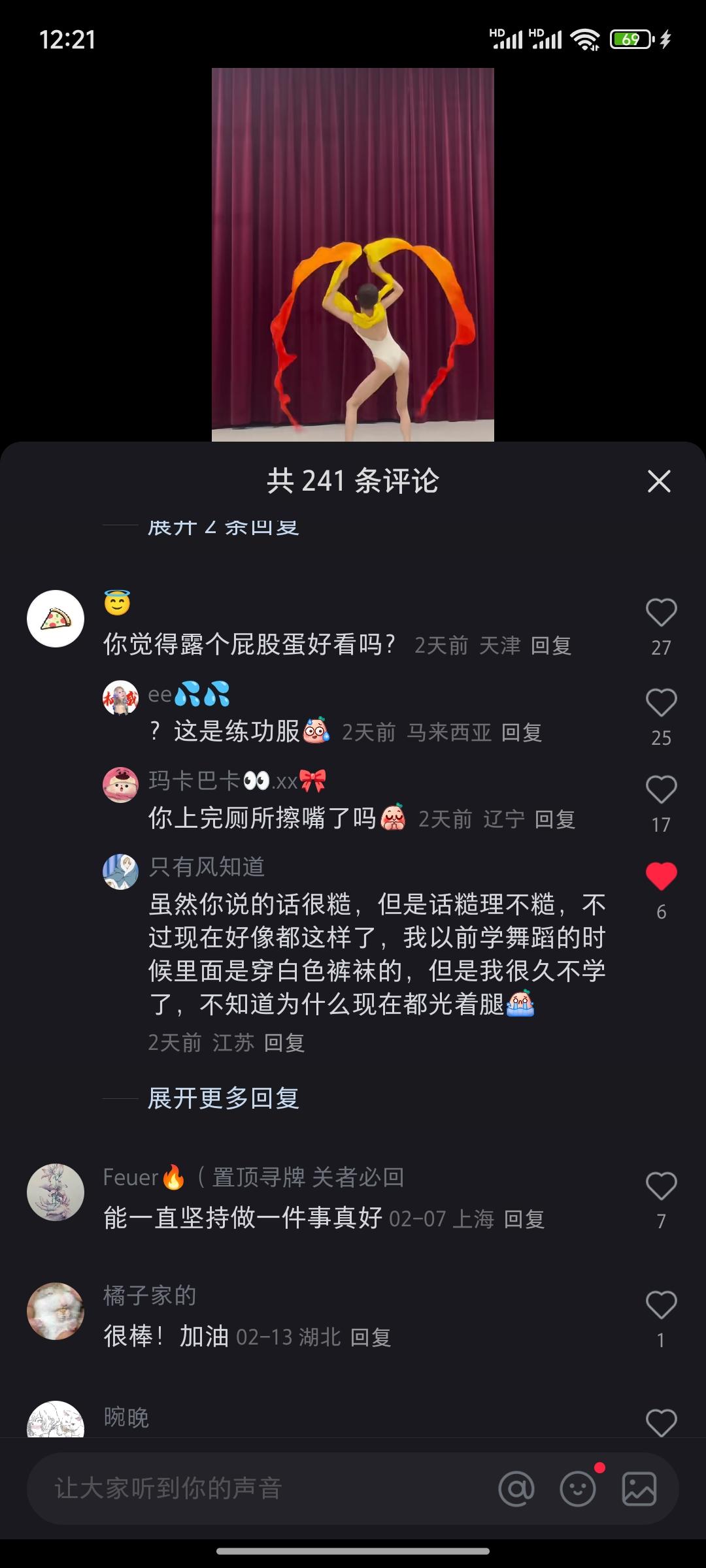Close the comments panel with the X
The width and height of the screenshot is (706, 1568).
pyautogui.click(x=660, y=482)
